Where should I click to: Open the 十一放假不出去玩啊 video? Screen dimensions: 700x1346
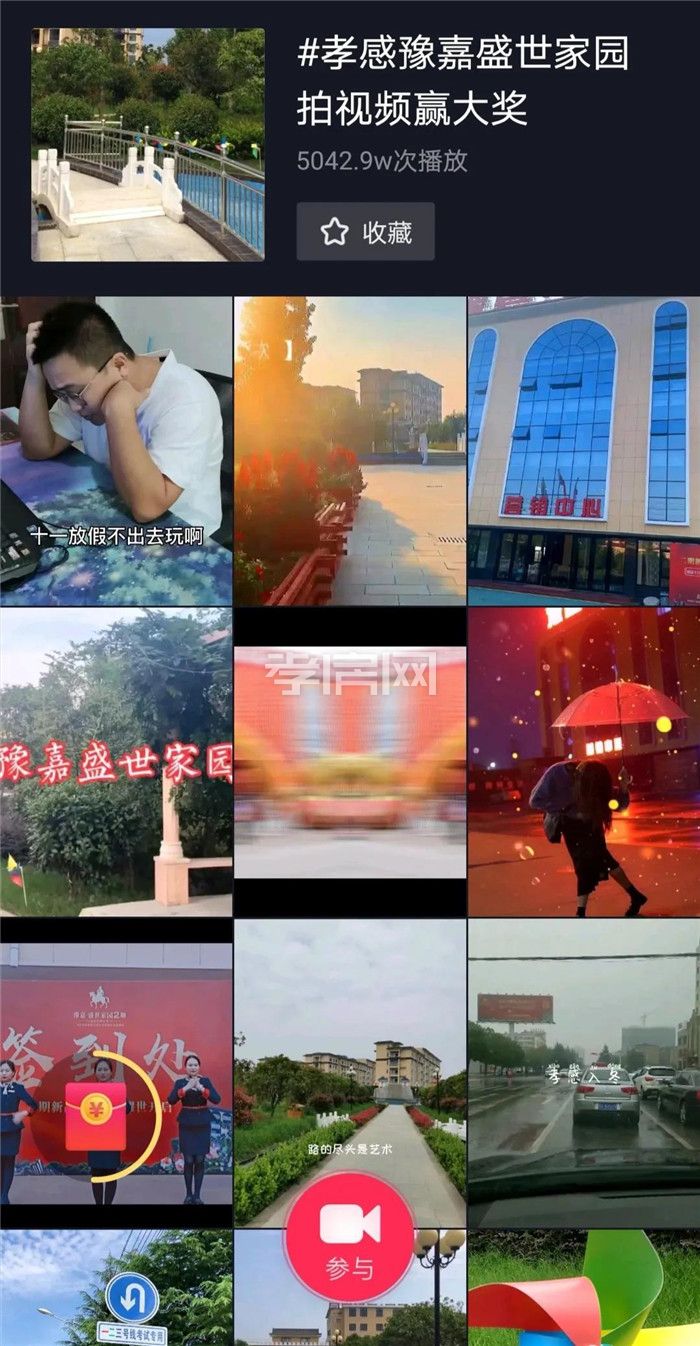[116, 450]
